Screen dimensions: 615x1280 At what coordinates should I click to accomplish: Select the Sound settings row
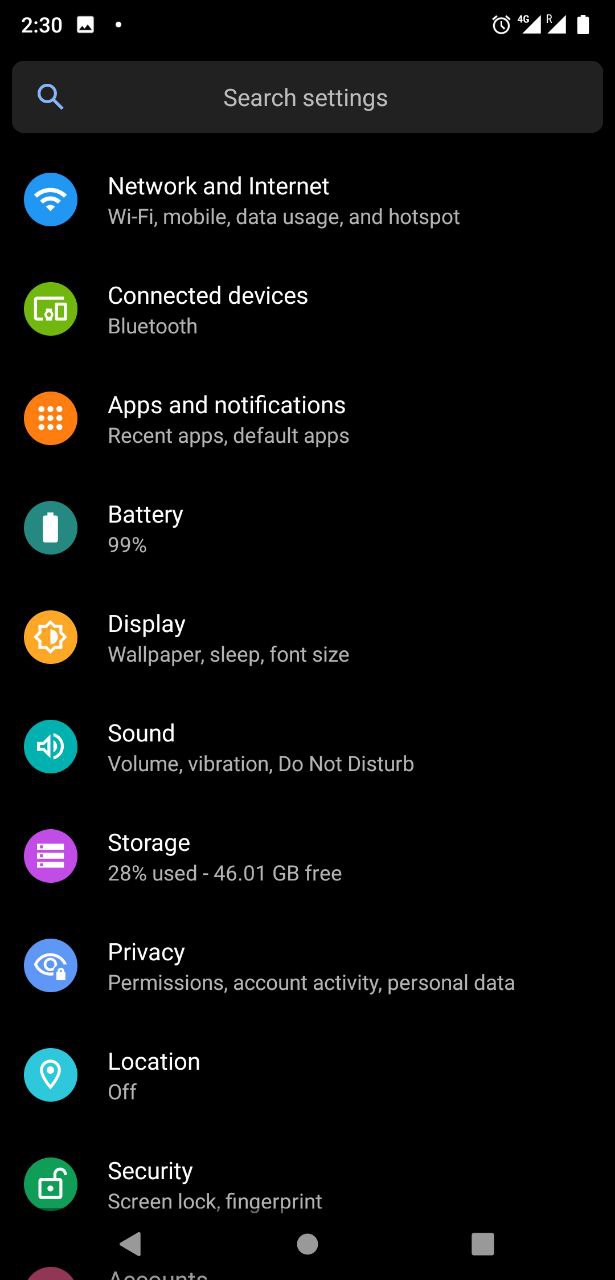307,747
